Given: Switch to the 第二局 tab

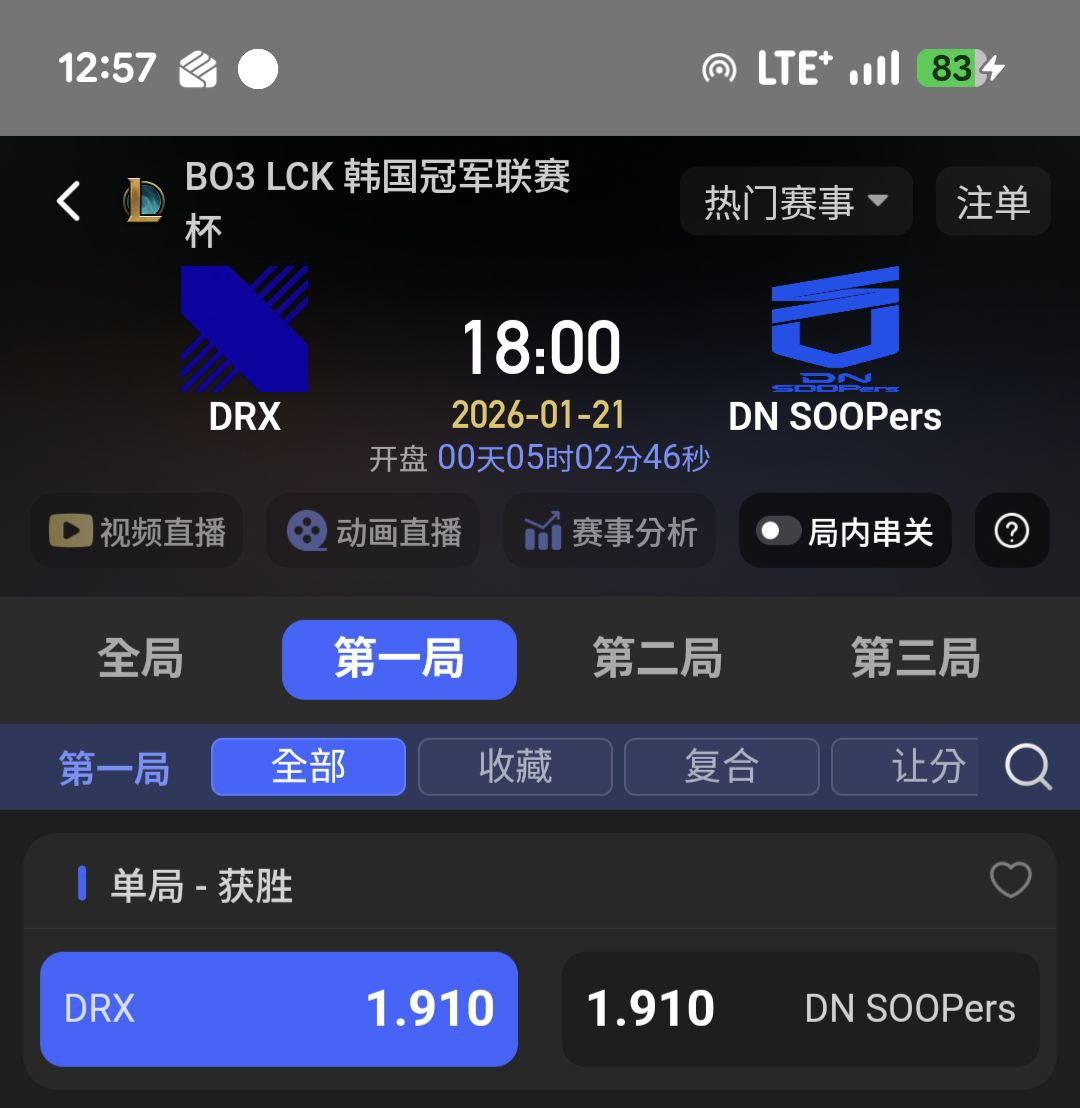Looking at the screenshot, I should coord(657,659).
